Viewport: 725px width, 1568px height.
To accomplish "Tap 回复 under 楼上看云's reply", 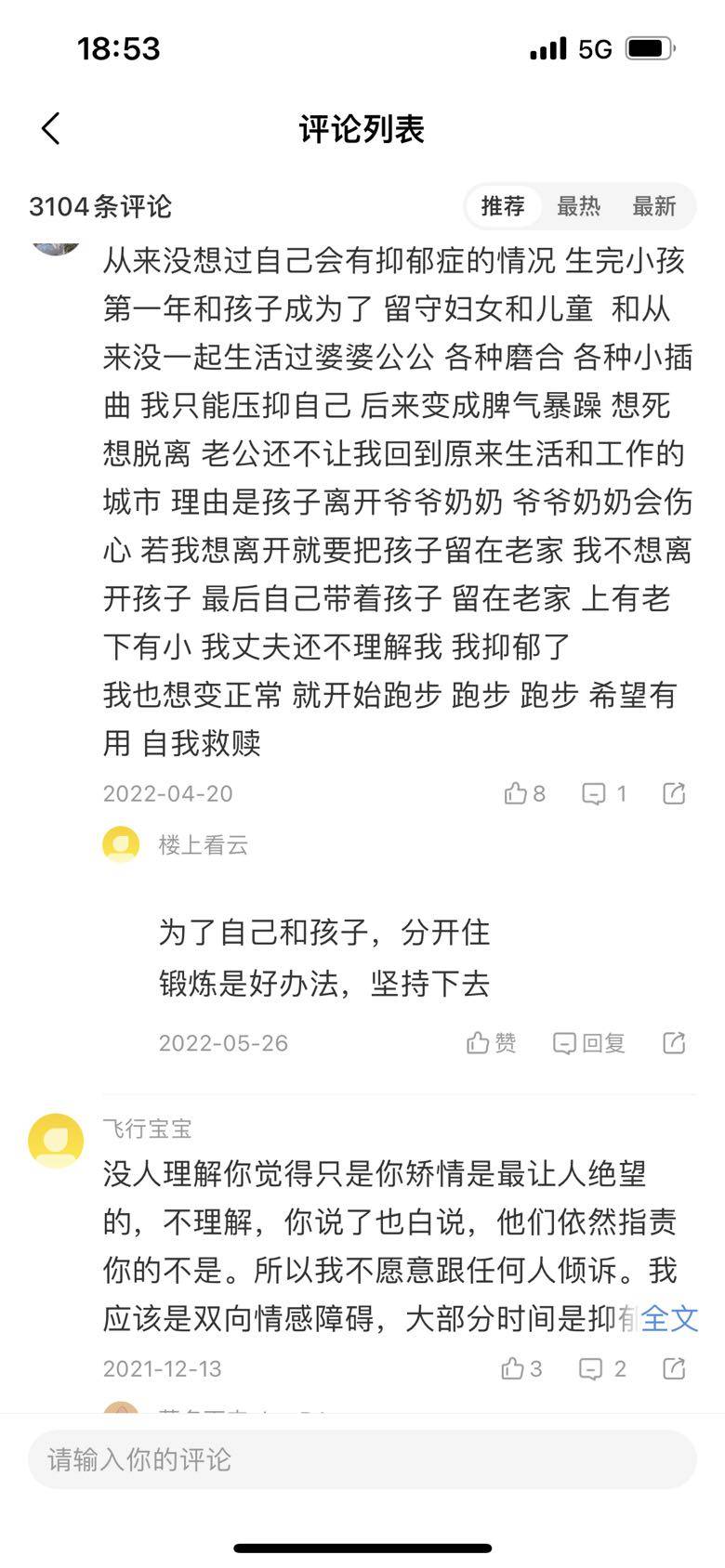I will (588, 1043).
